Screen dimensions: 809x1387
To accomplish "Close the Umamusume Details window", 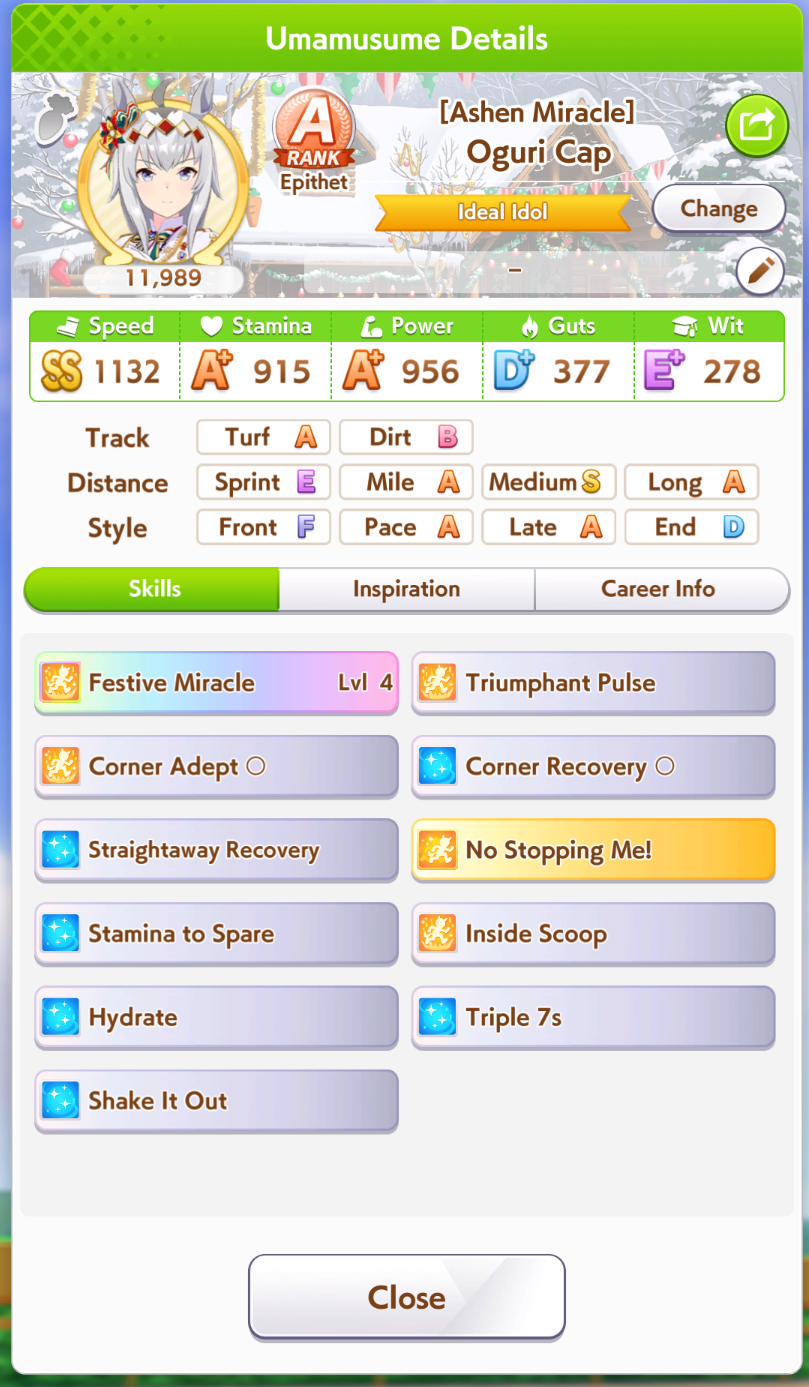I will [406, 1297].
